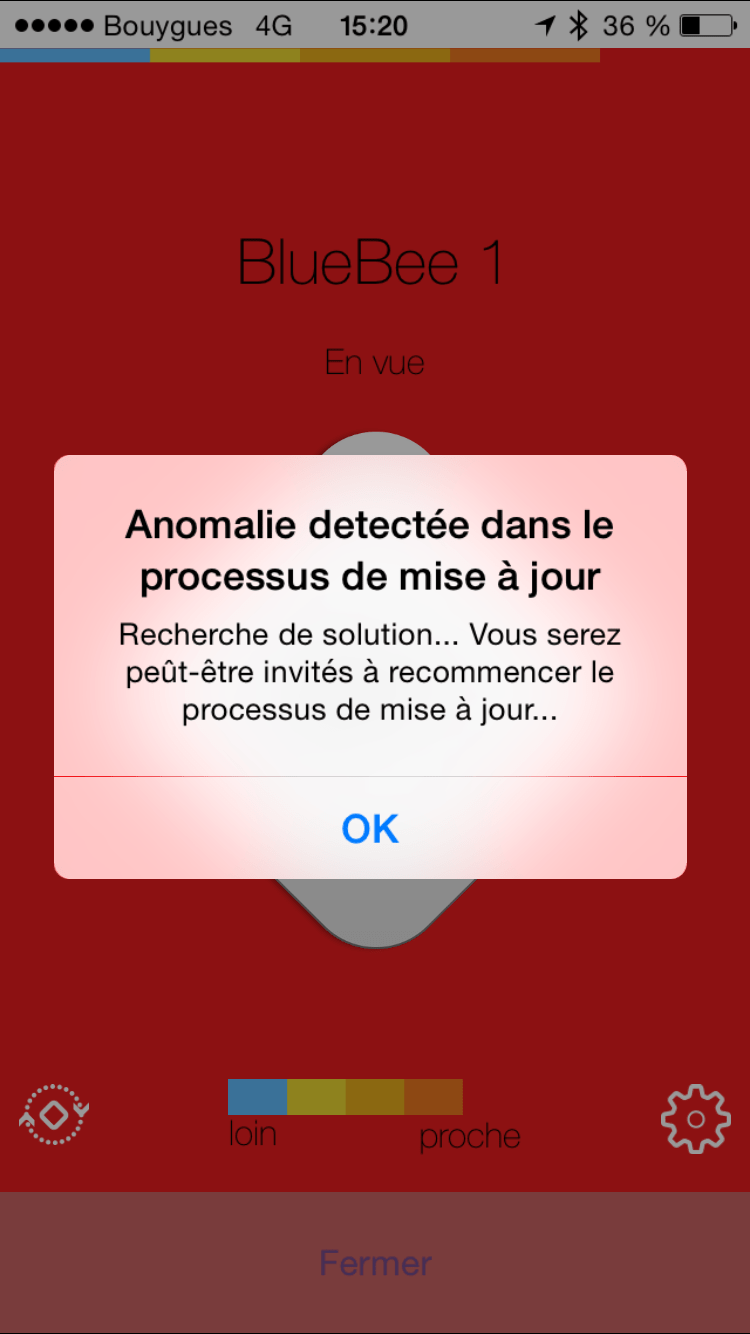
Task: Dismiss the alert with OK
Action: coord(370,828)
